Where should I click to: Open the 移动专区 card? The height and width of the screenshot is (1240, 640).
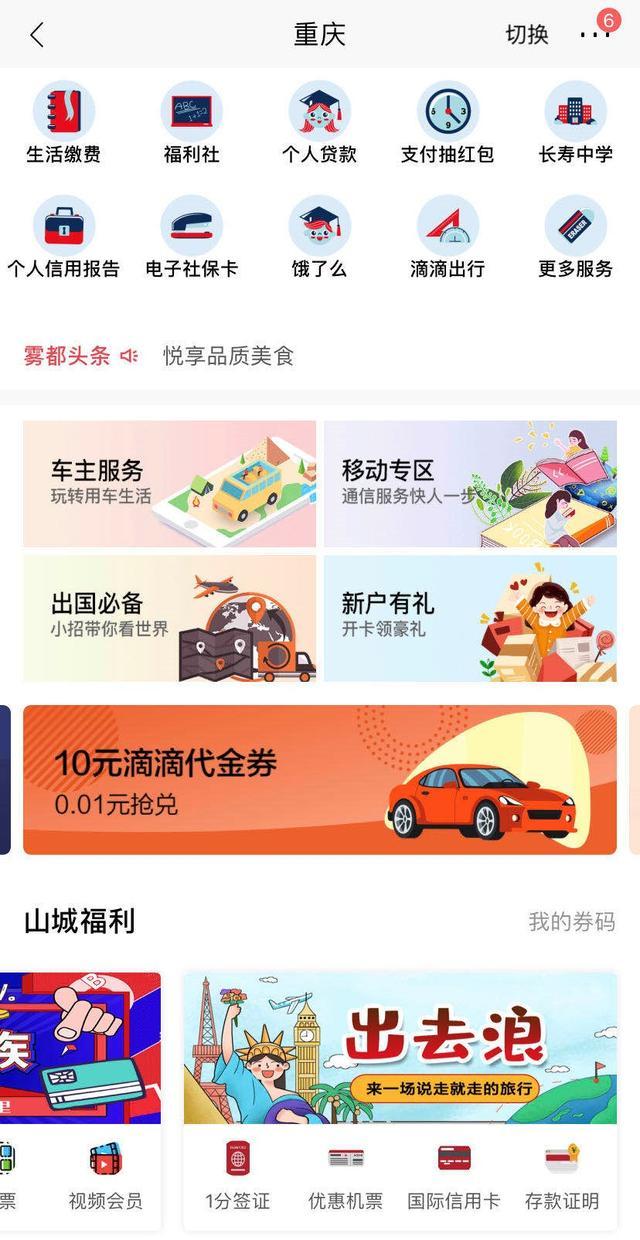click(x=470, y=484)
